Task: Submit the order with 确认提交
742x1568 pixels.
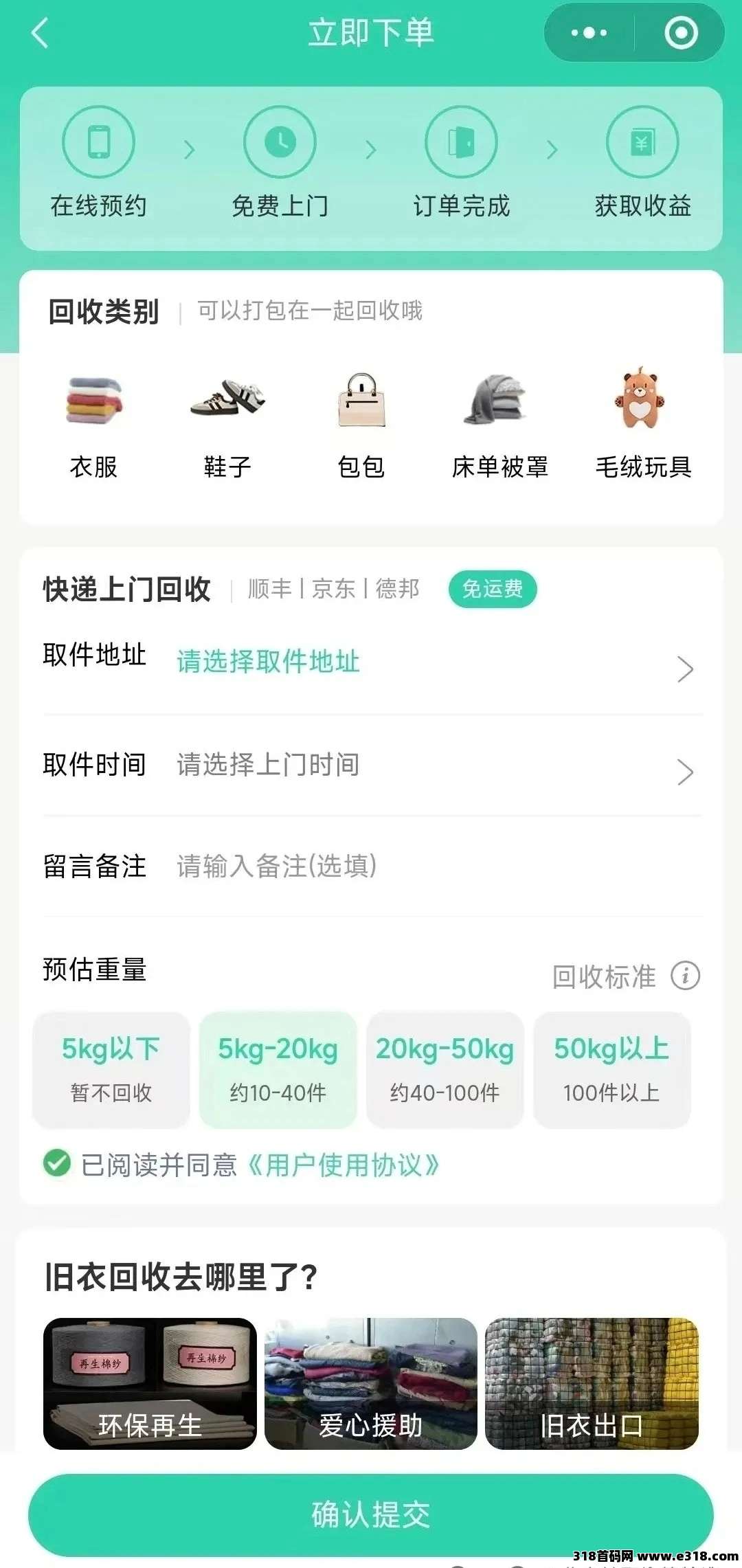Action: coord(371,1514)
